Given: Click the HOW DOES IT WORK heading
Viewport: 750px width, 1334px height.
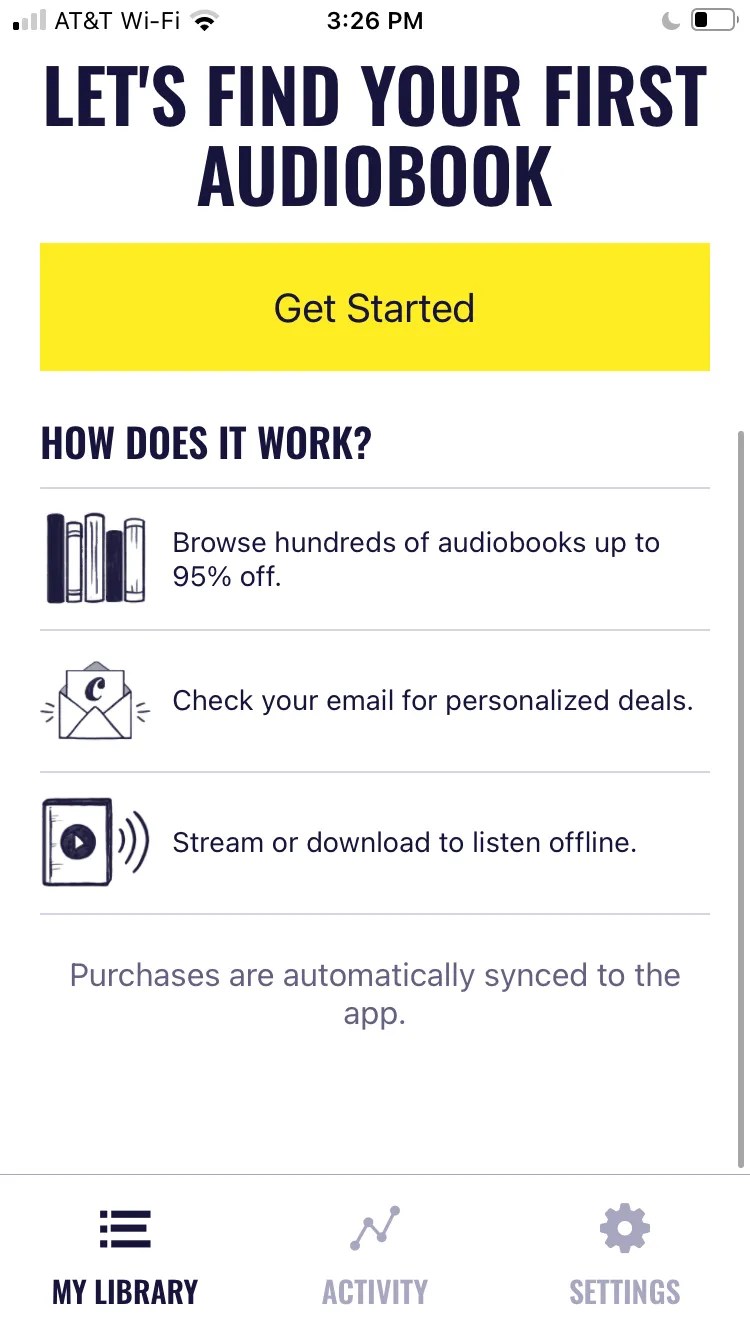Looking at the screenshot, I should pyautogui.click(x=205, y=442).
